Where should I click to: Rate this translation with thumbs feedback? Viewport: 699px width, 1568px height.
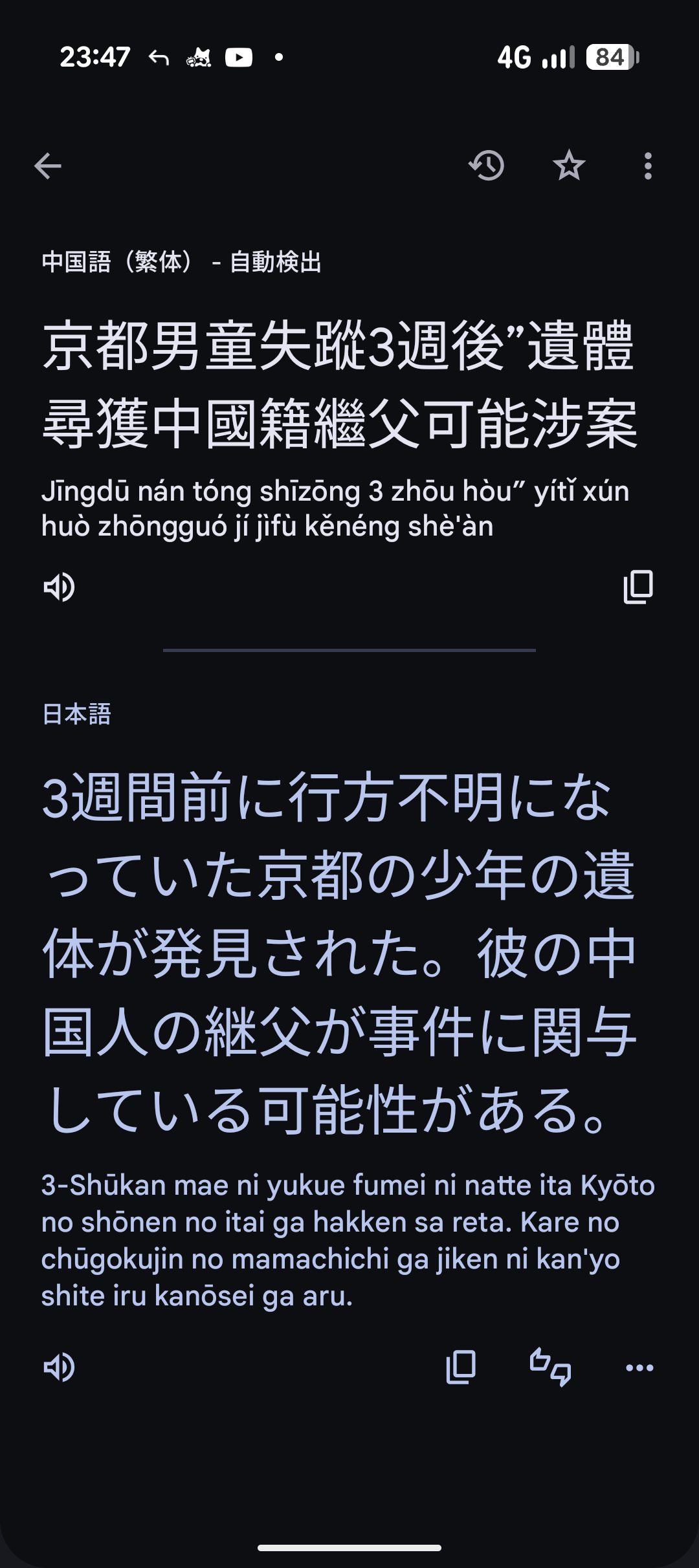pyautogui.click(x=550, y=1367)
